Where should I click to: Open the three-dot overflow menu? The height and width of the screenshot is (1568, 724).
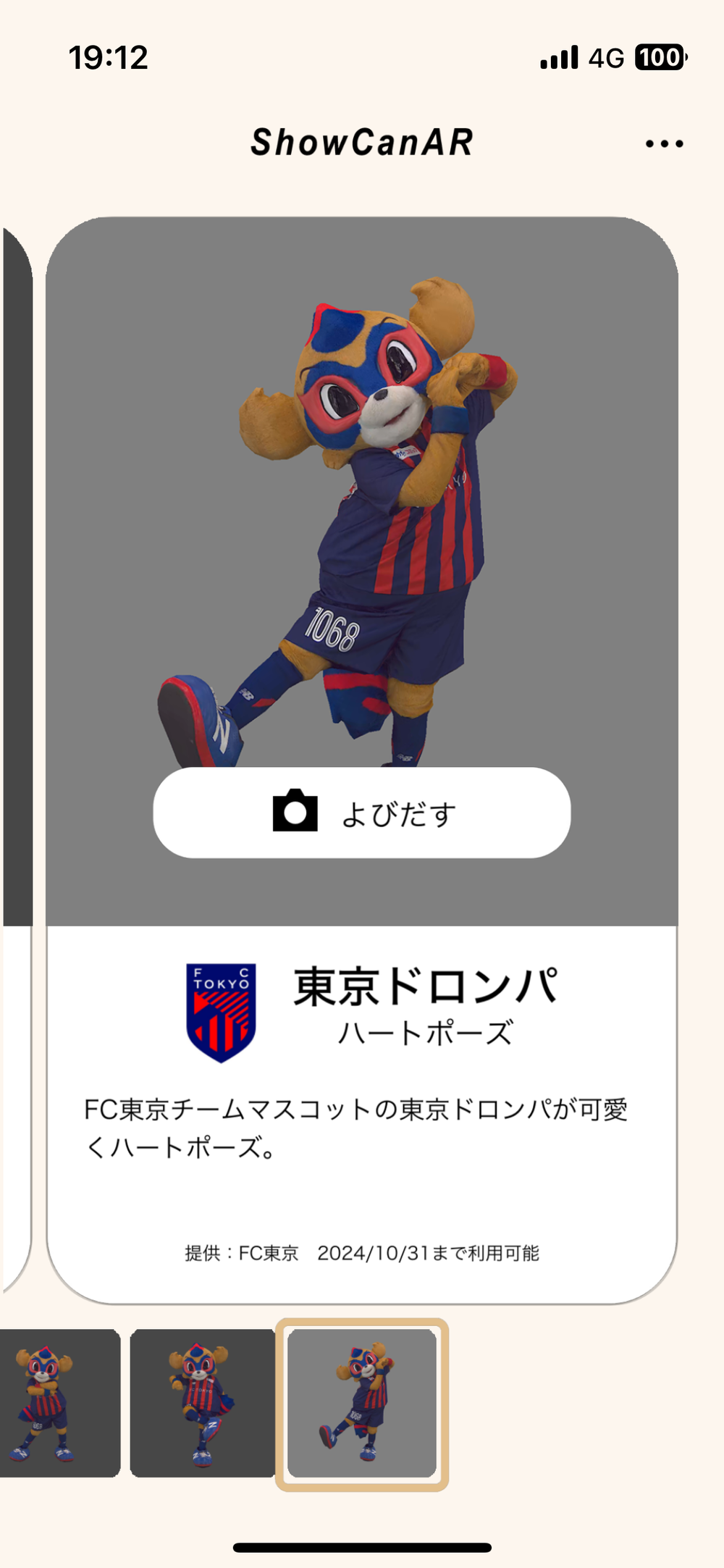664,143
